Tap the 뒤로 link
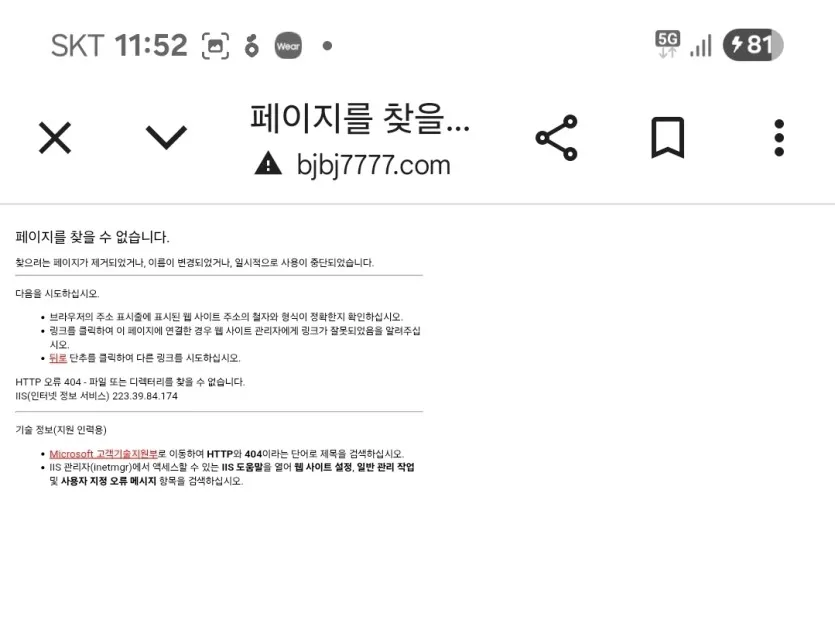Image resolution: width=835 pixels, height=627 pixels. click(x=58, y=358)
